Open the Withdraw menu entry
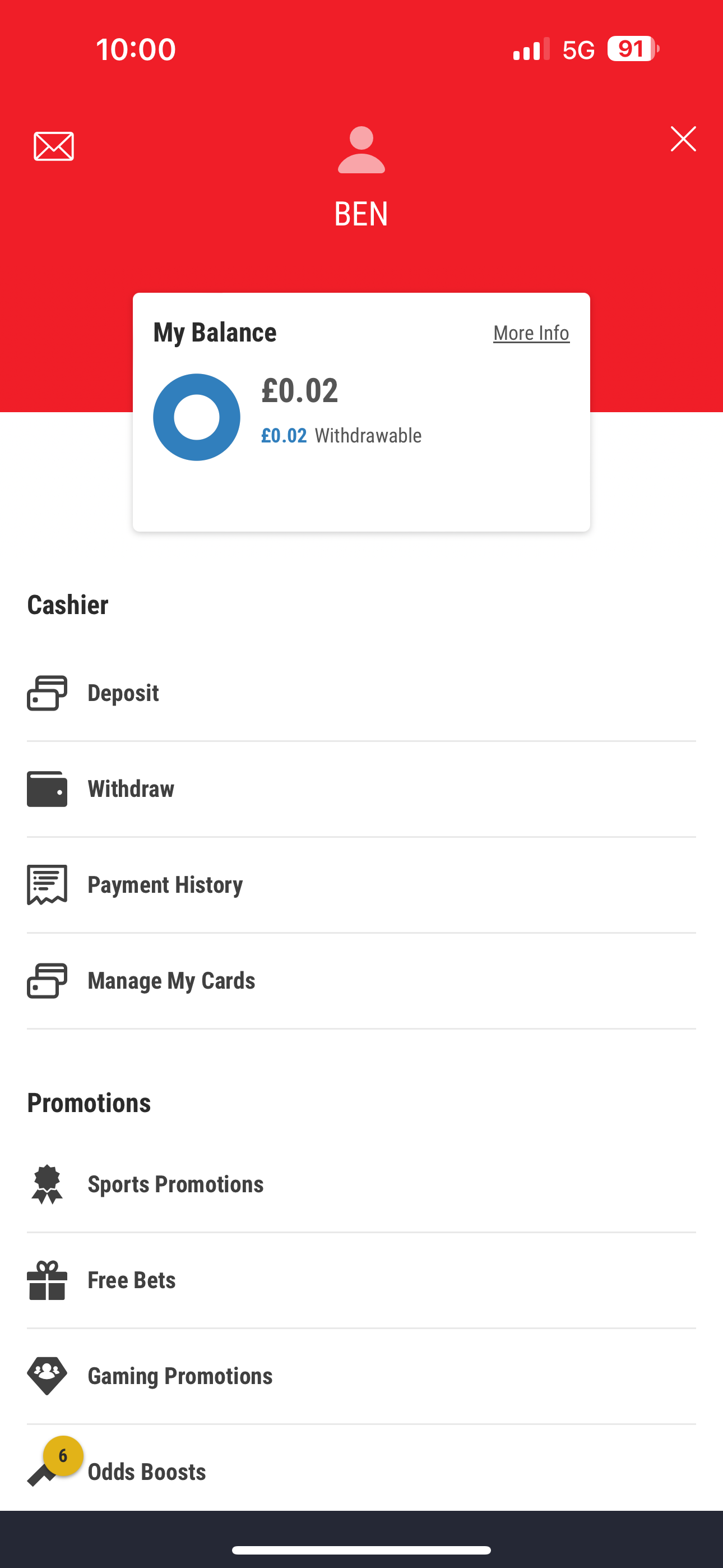Viewport: 723px width, 1568px height. pyautogui.click(x=130, y=788)
